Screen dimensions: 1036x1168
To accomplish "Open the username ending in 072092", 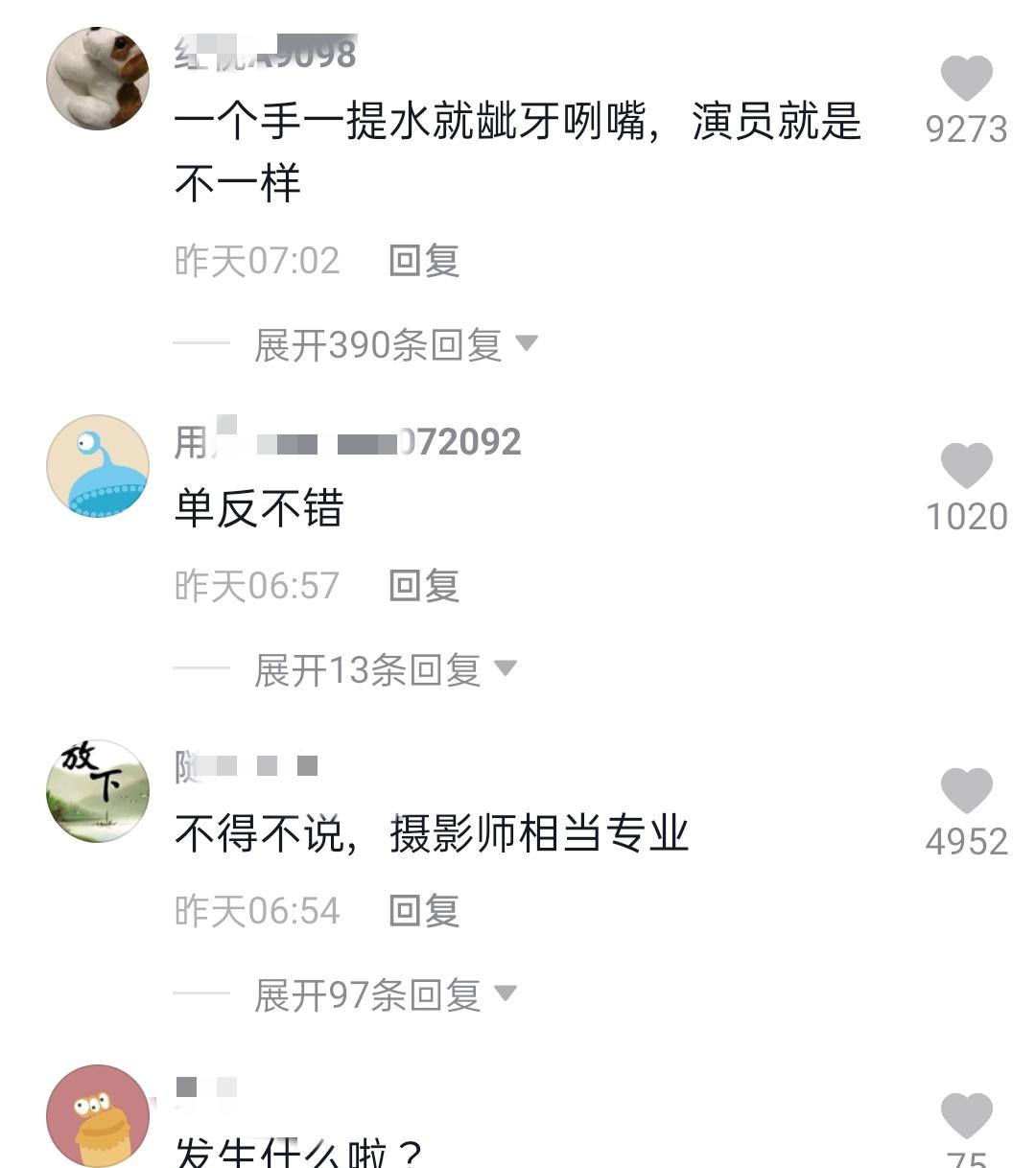I will click(347, 442).
